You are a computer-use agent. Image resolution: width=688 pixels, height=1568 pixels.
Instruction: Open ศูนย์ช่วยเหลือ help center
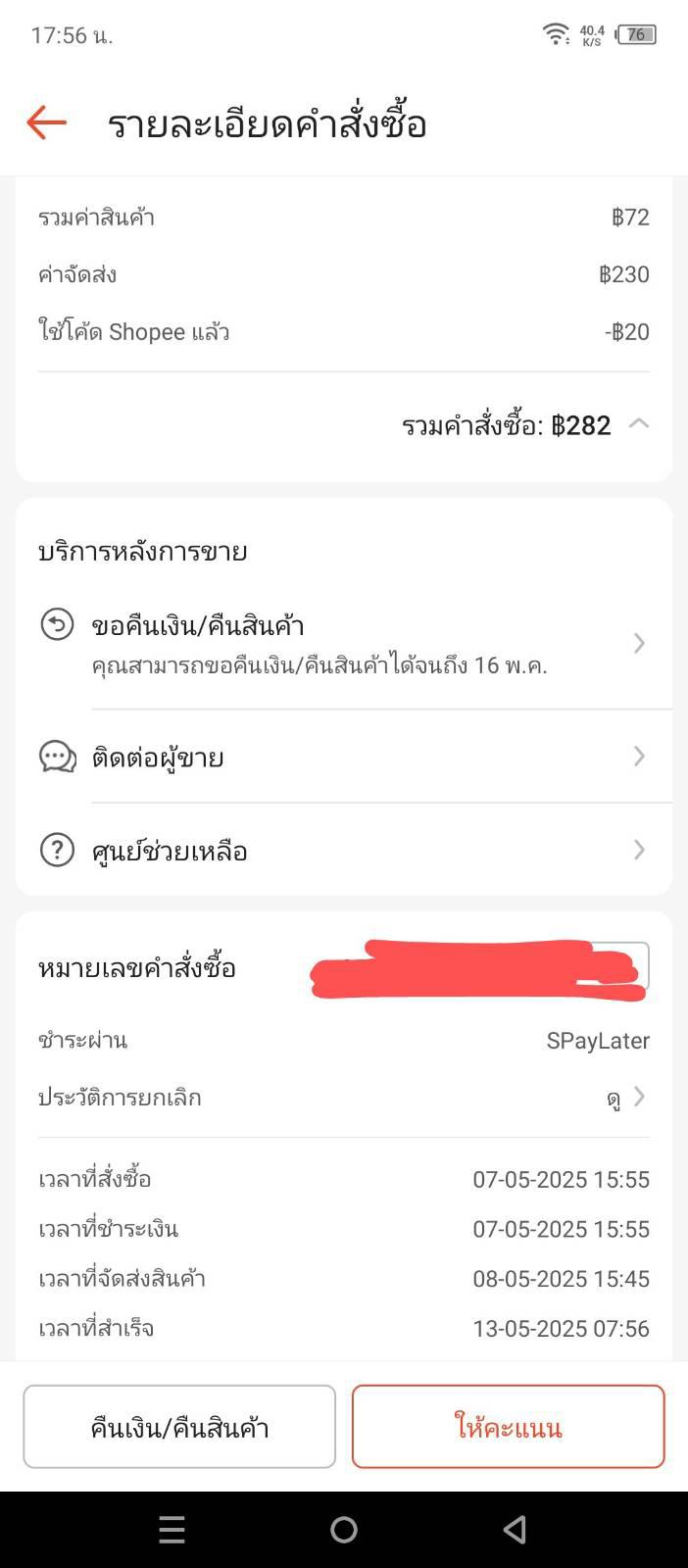coord(344,850)
